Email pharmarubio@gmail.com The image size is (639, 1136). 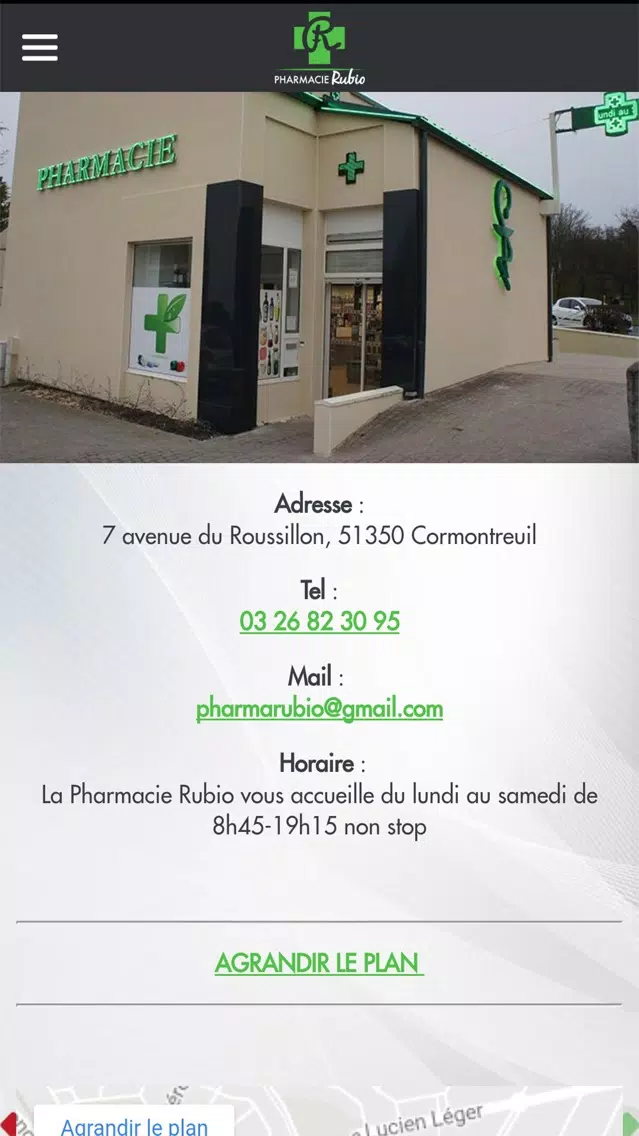point(319,709)
